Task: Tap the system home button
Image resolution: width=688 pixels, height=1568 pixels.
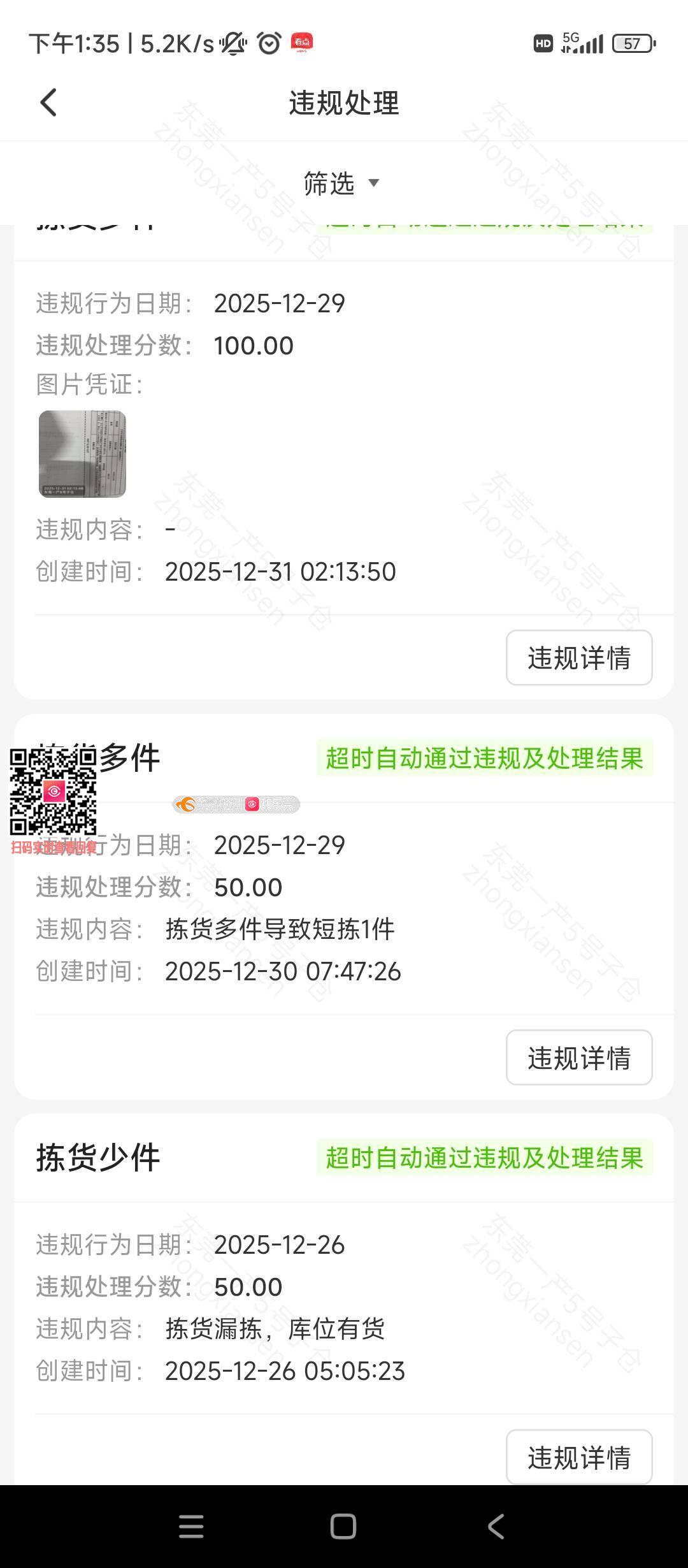Action: (x=343, y=1527)
